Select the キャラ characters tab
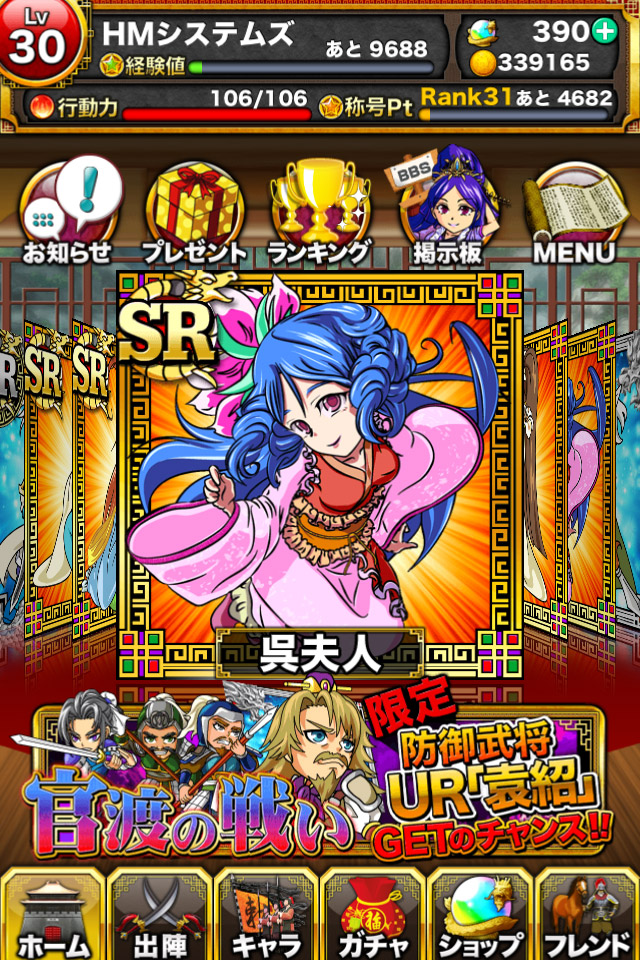The height and width of the screenshot is (960, 640). point(266,915)
